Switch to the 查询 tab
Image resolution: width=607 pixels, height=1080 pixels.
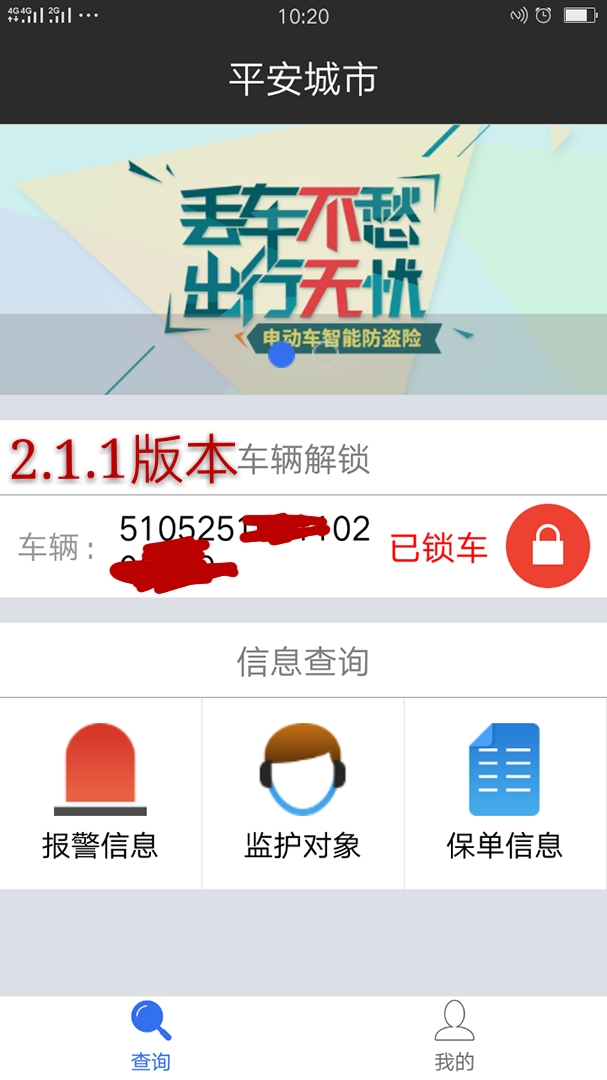151,1036
